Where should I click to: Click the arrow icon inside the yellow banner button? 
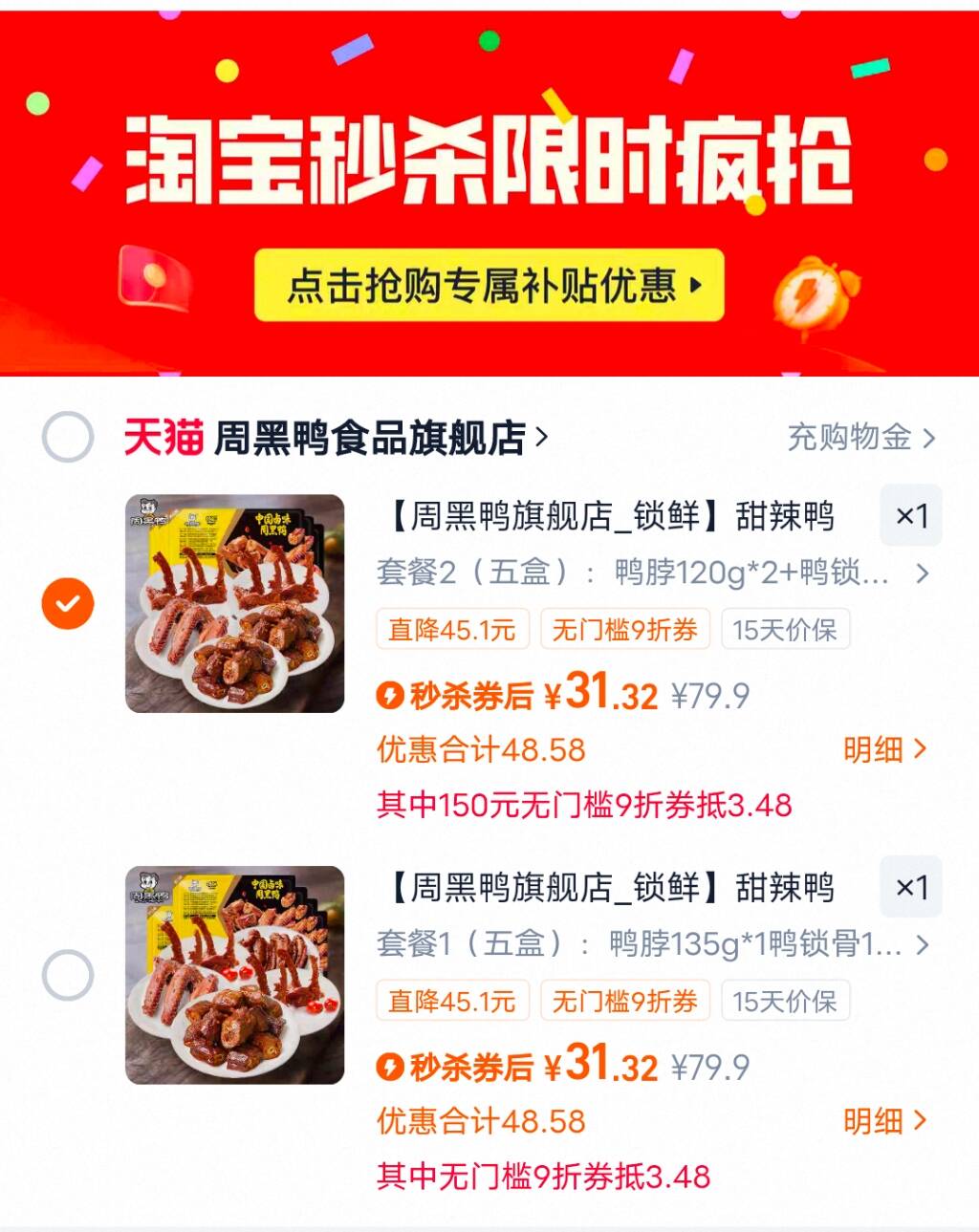click(695, 284)
